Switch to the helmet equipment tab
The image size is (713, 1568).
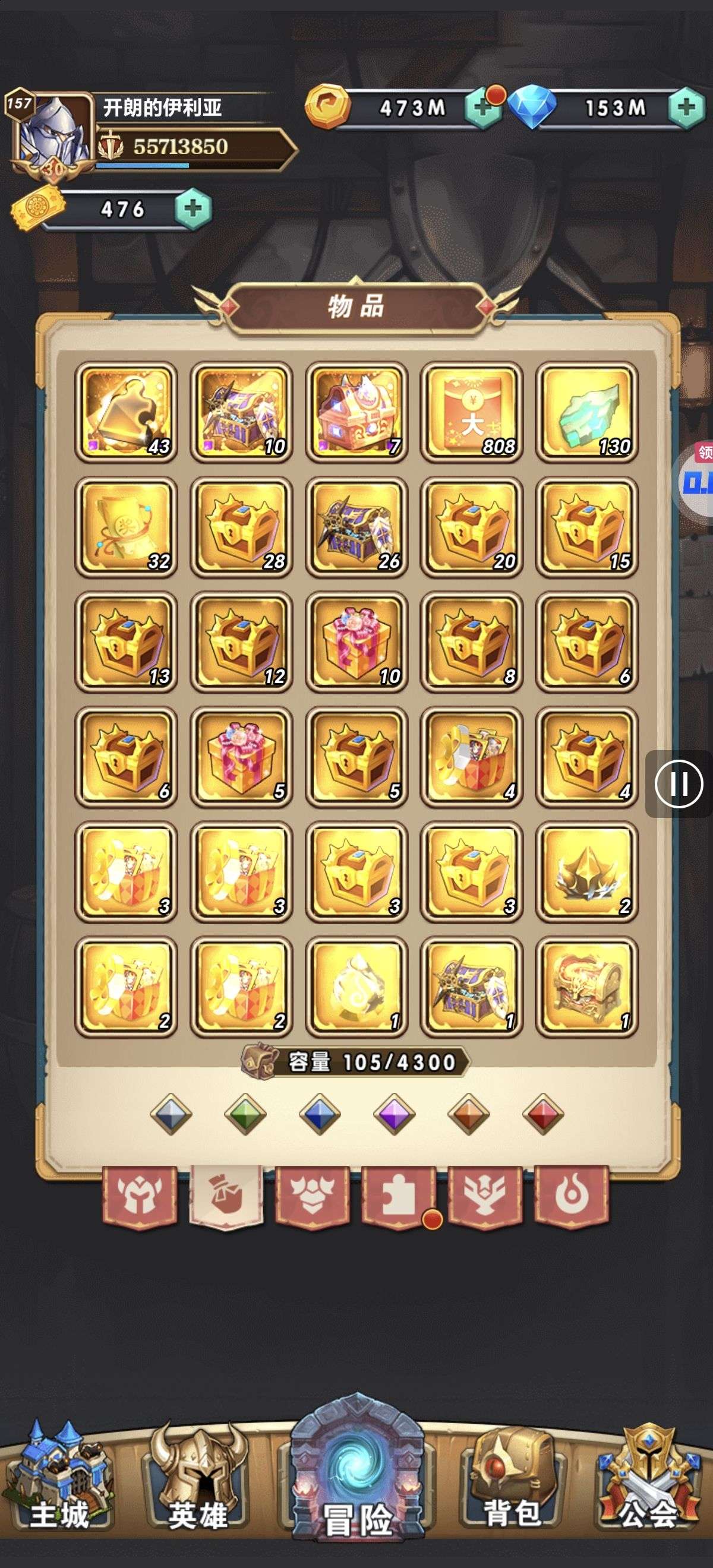click(x=140, y=1196)
